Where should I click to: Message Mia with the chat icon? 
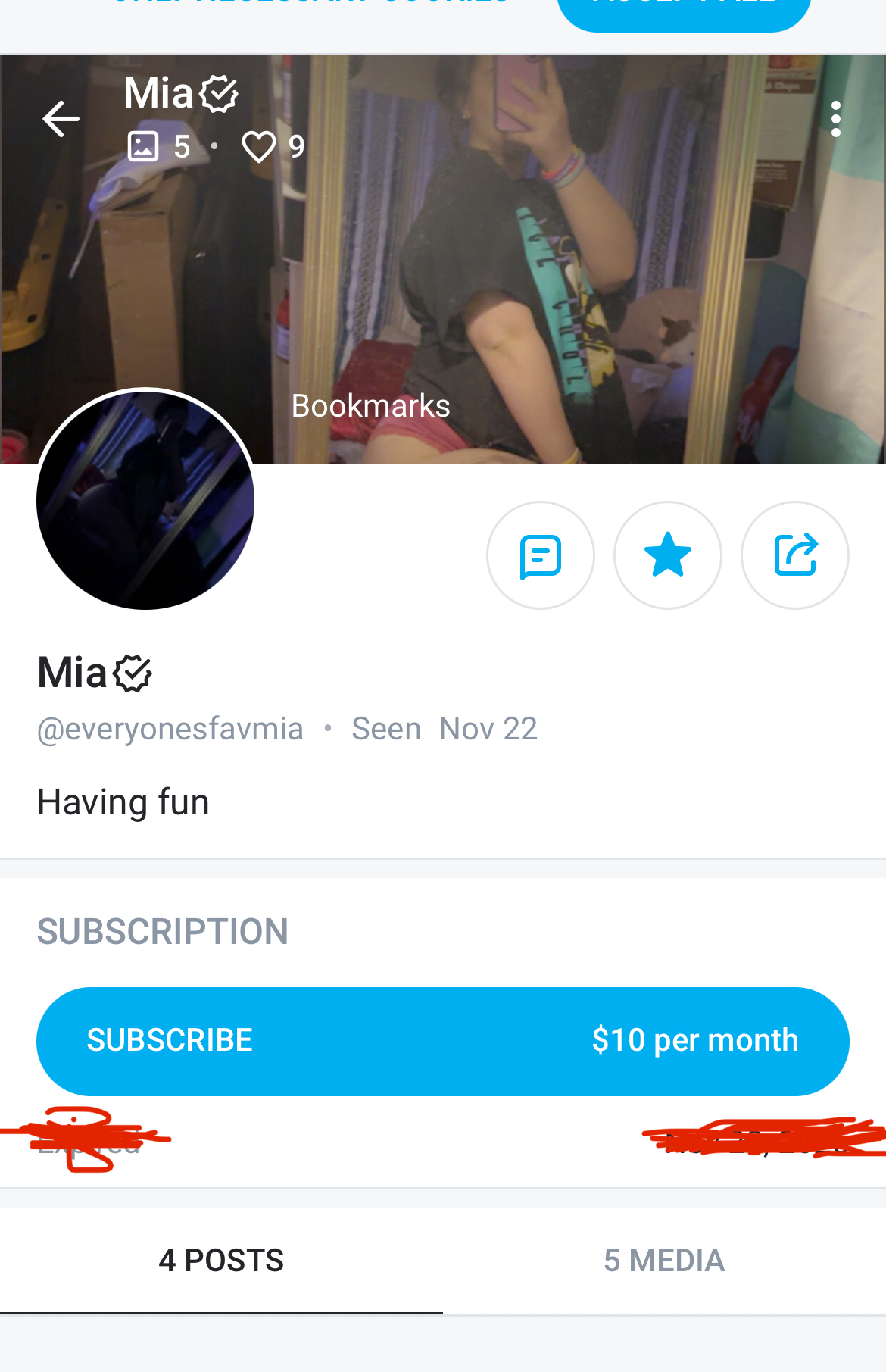(x=540, y=555)
